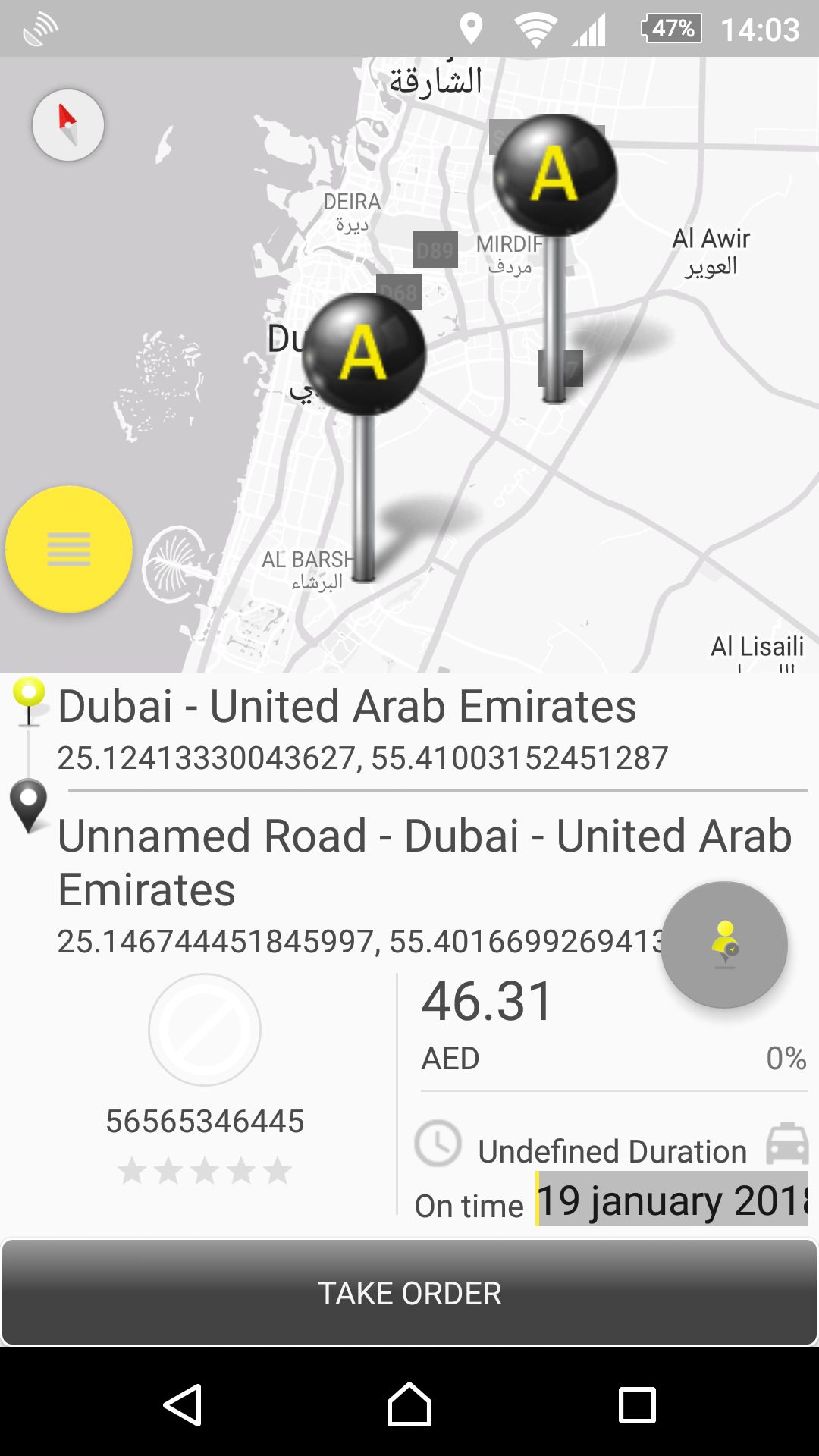Viewport: 819px width, 1456px height.
Task: Tap the compass to reset map orientation
Action: point(68,125)
